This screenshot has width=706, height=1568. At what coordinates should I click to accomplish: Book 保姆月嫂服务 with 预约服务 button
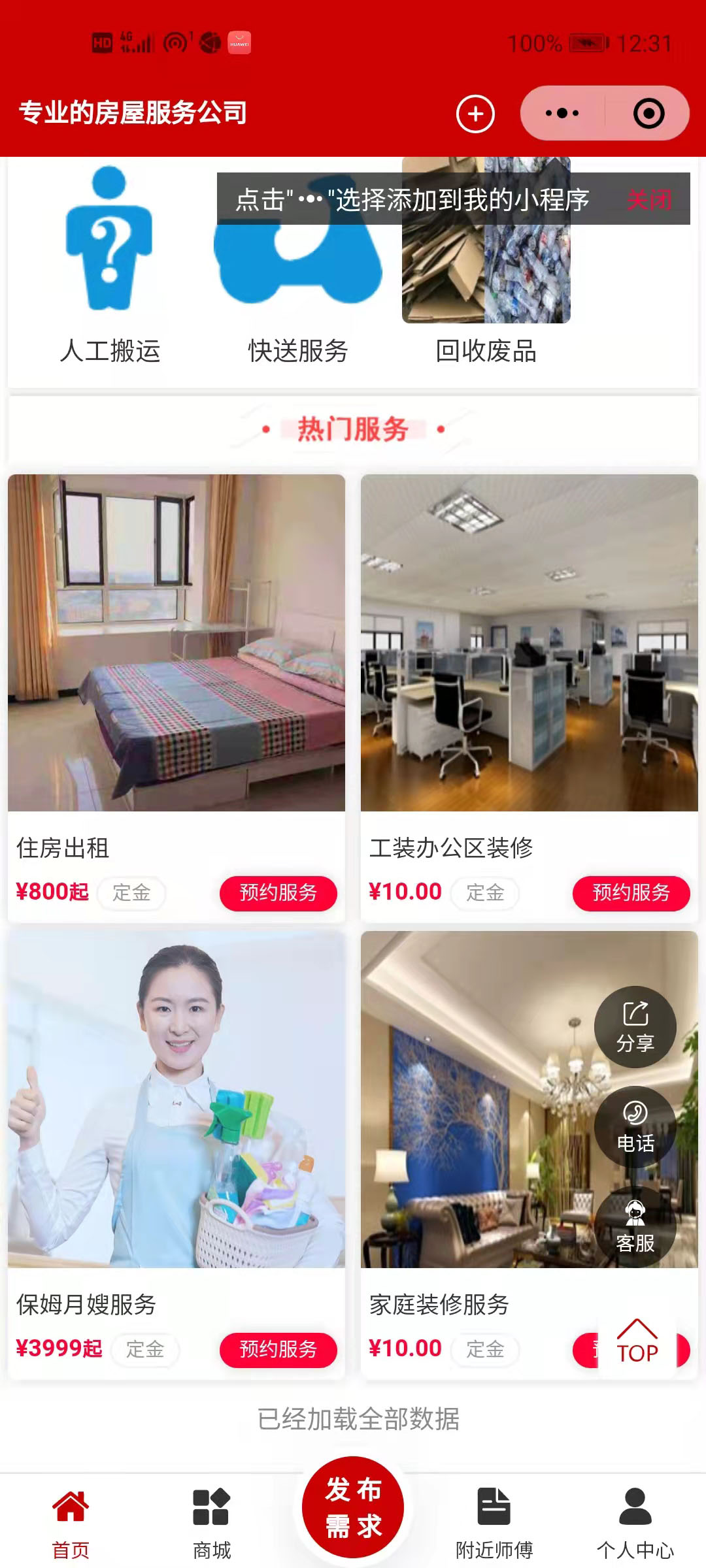[278, 1349]
